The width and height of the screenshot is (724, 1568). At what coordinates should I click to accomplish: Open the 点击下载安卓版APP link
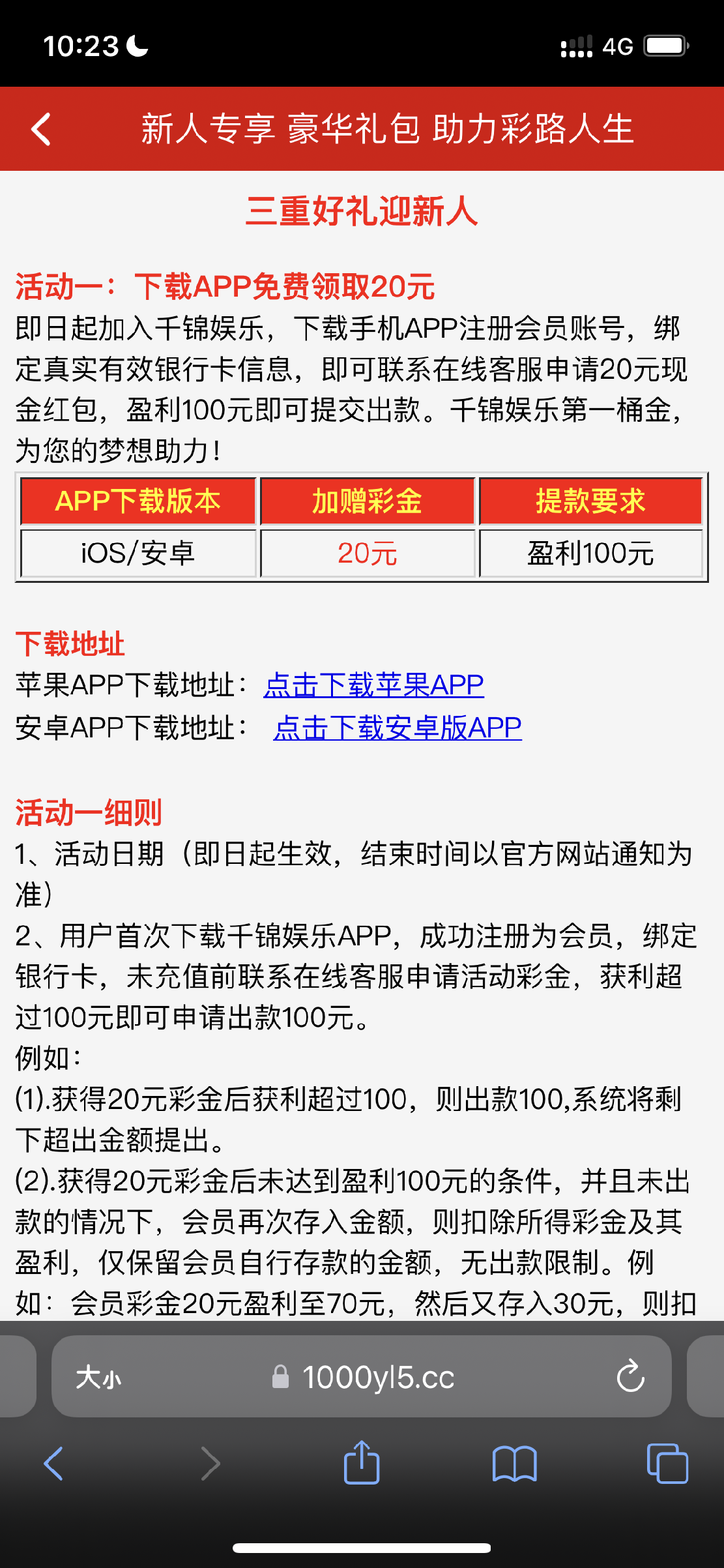(397, 727)
